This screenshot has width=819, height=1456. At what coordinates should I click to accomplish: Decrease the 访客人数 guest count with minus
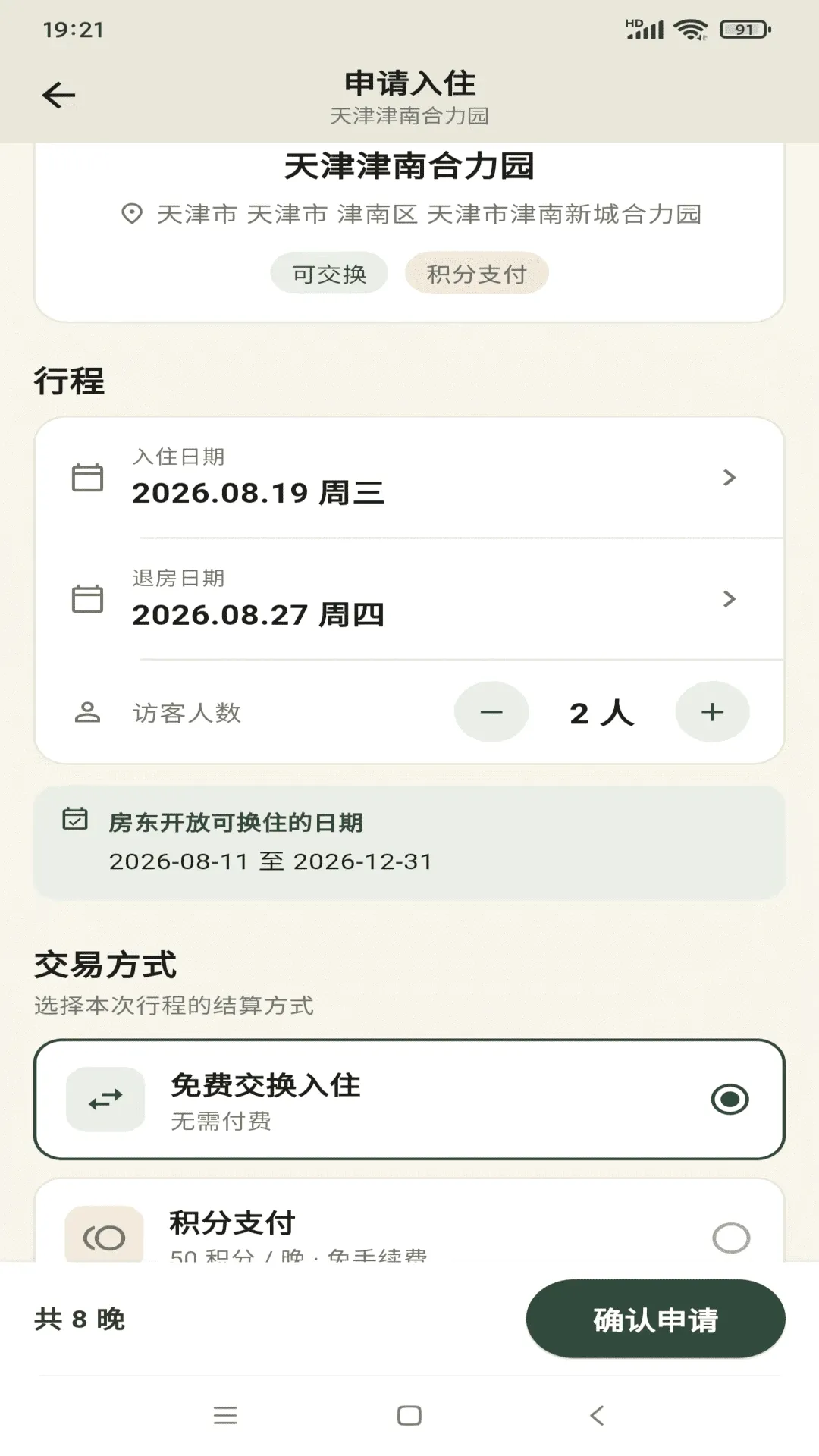pyautogui.click(x=491, y=712)
